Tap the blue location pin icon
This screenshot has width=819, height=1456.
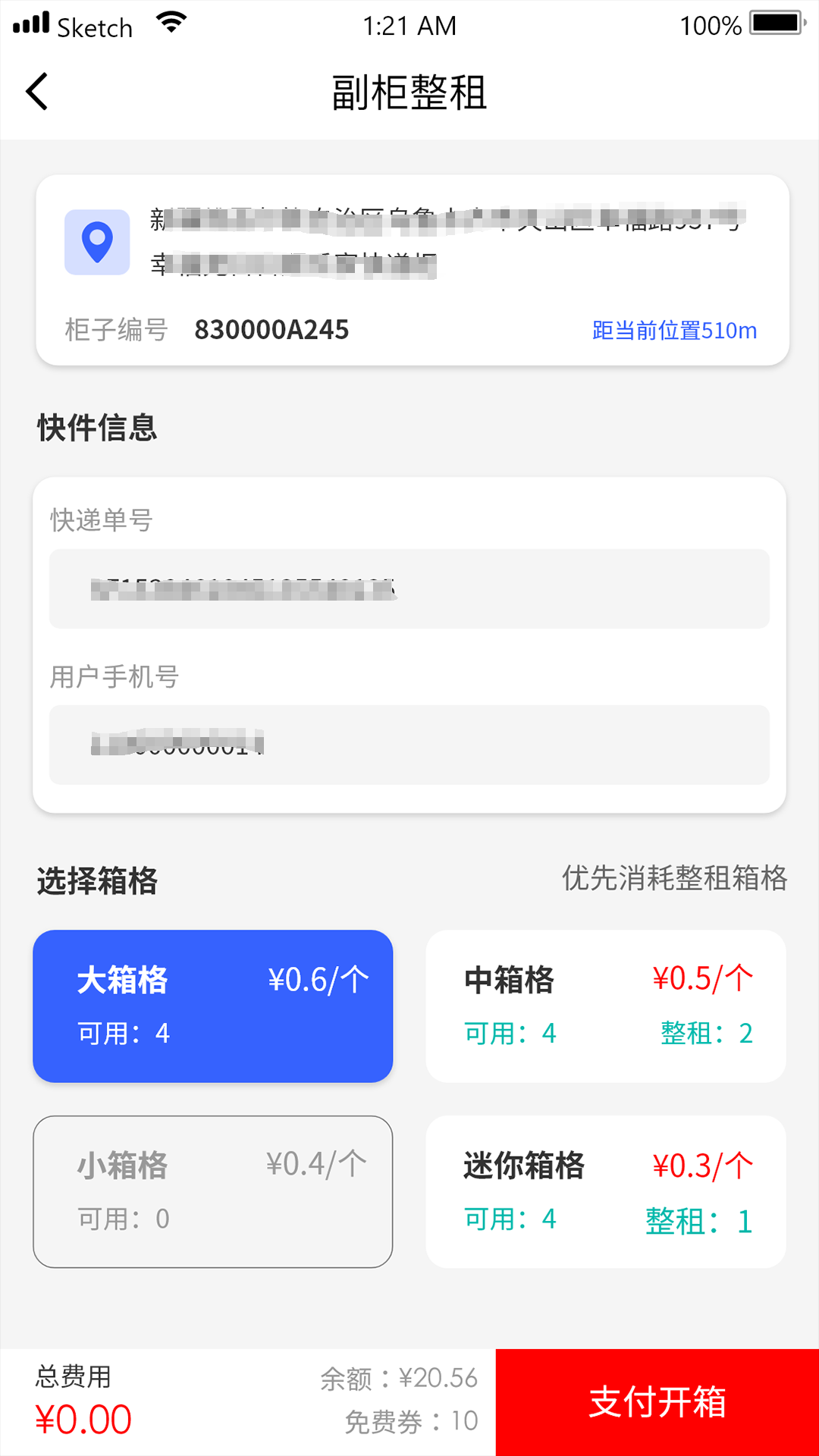(96, 241)
